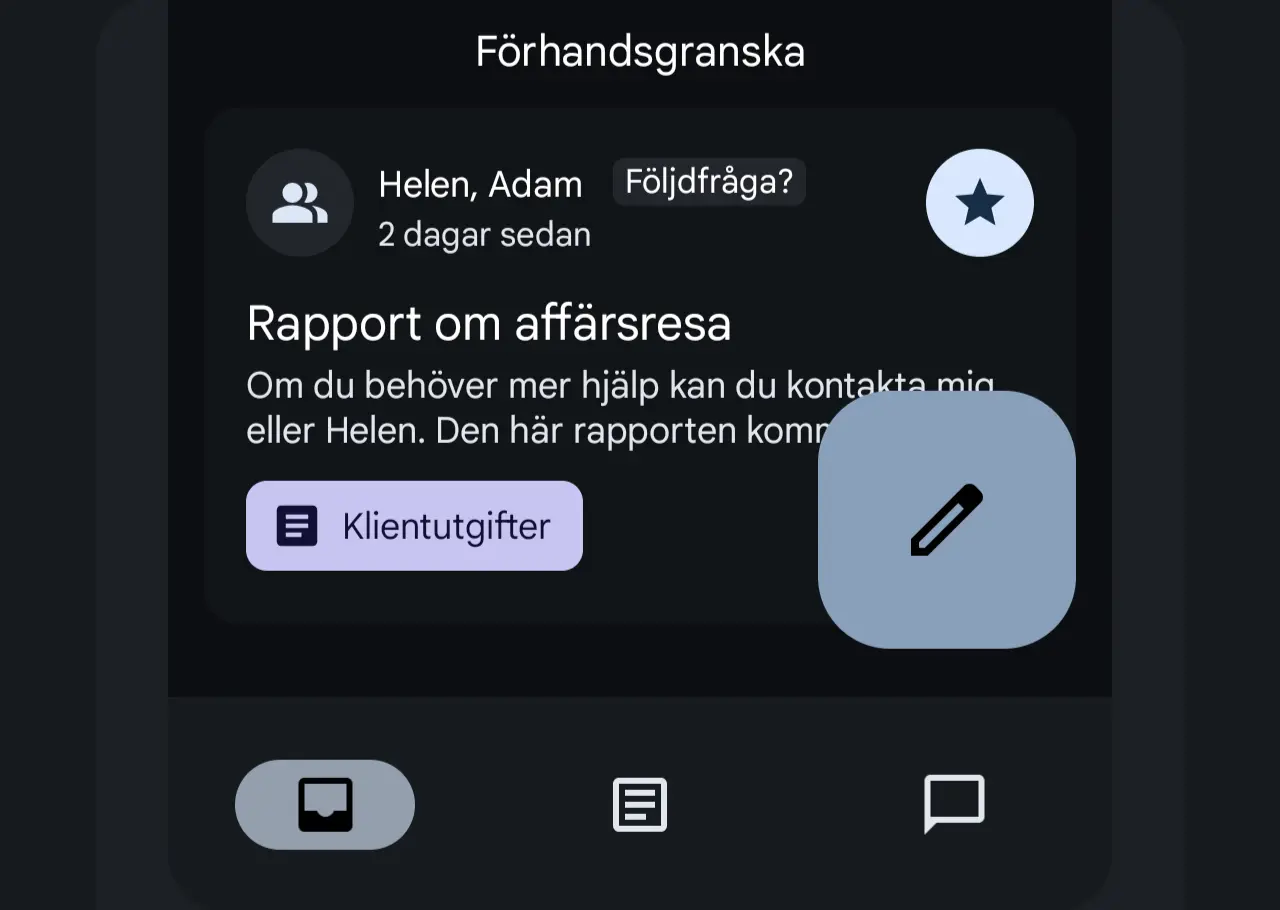Screen dimensions: 1280x910
Task: Open the Rapport om affärsresa email
Action: [488, 324]
